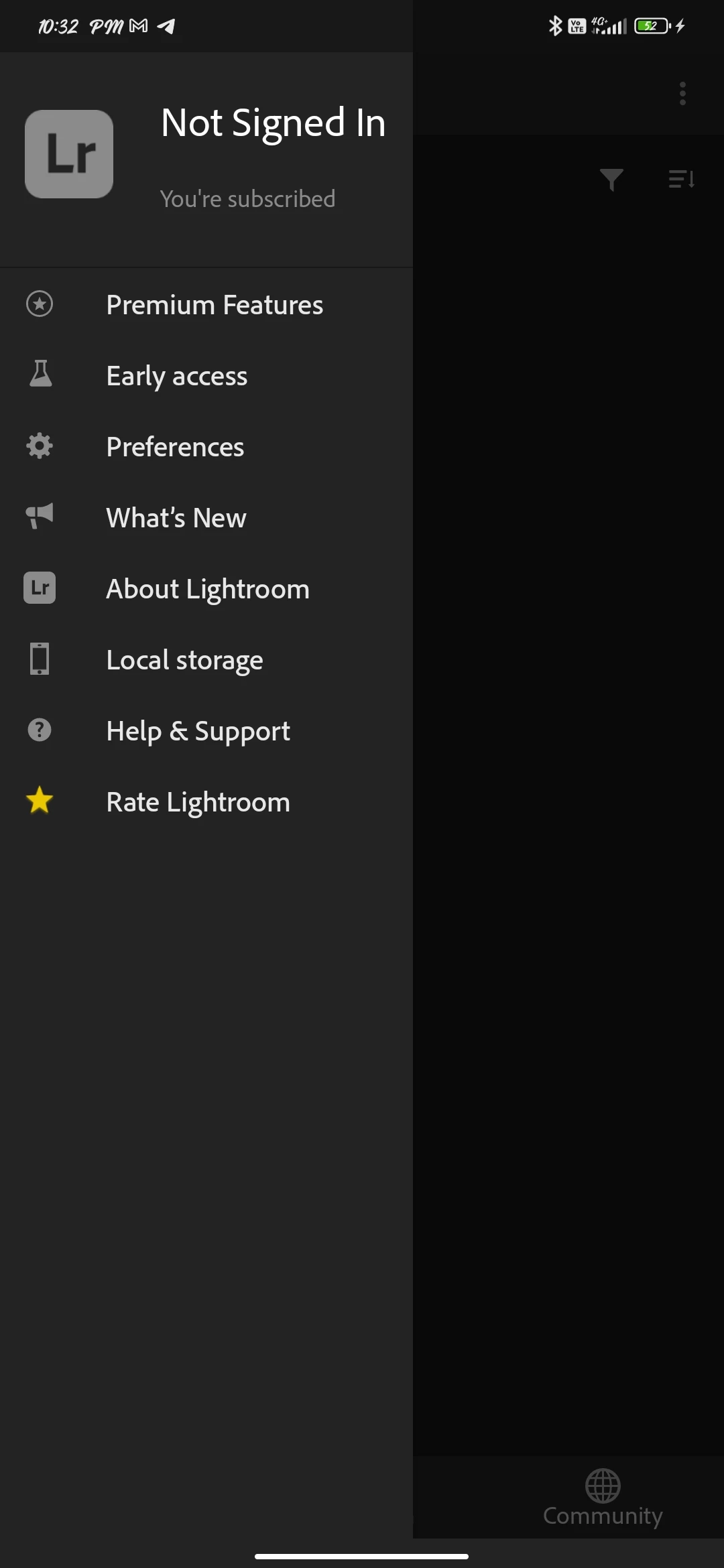View What's New
724x1568 pixels.
click(176, 518)
